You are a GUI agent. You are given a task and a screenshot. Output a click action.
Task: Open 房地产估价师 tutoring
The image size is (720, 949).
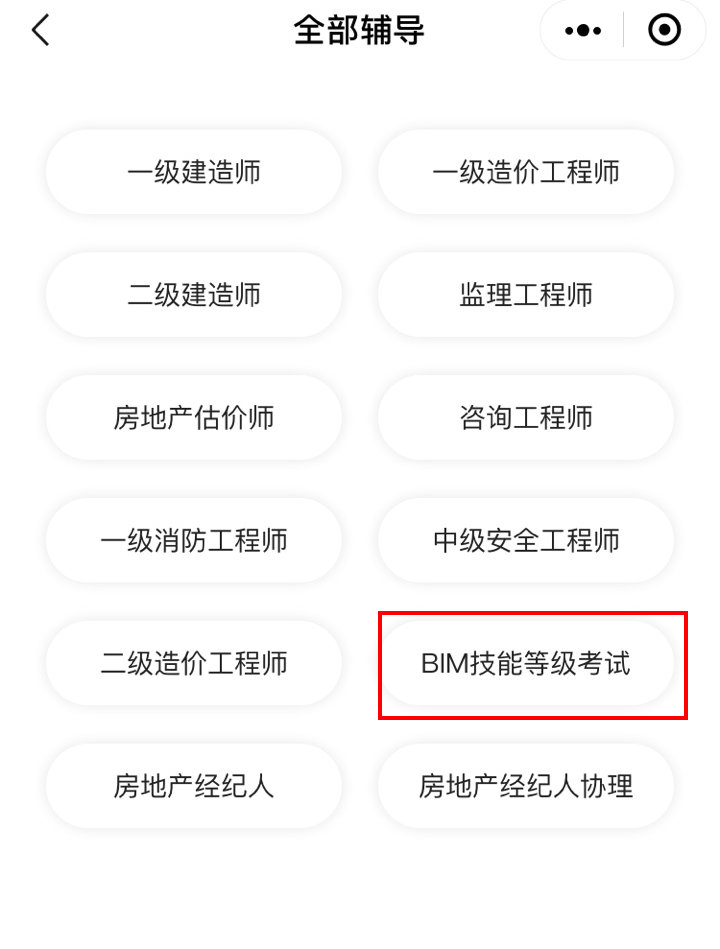pos(194,417)
